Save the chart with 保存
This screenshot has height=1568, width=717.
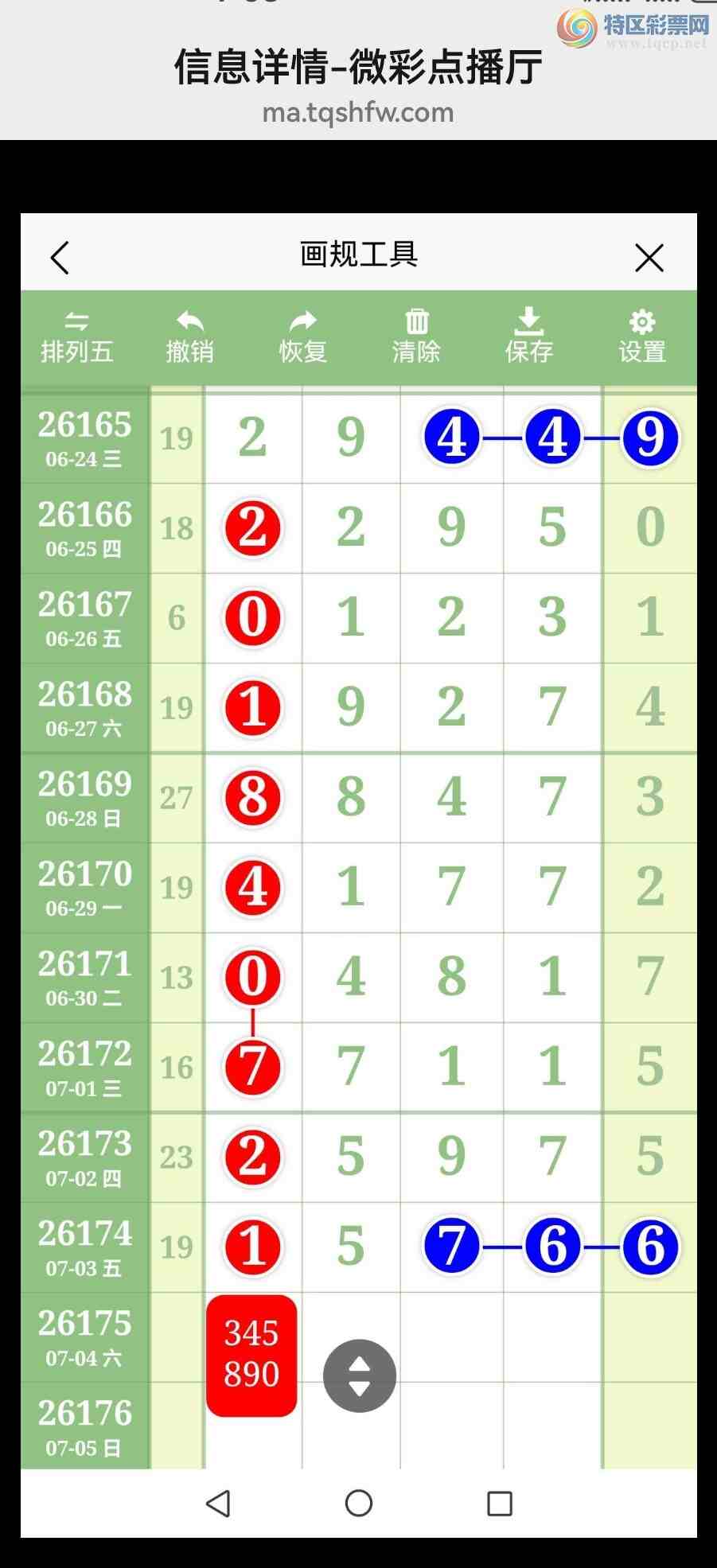pyautogui.click(x=529, y=337)
